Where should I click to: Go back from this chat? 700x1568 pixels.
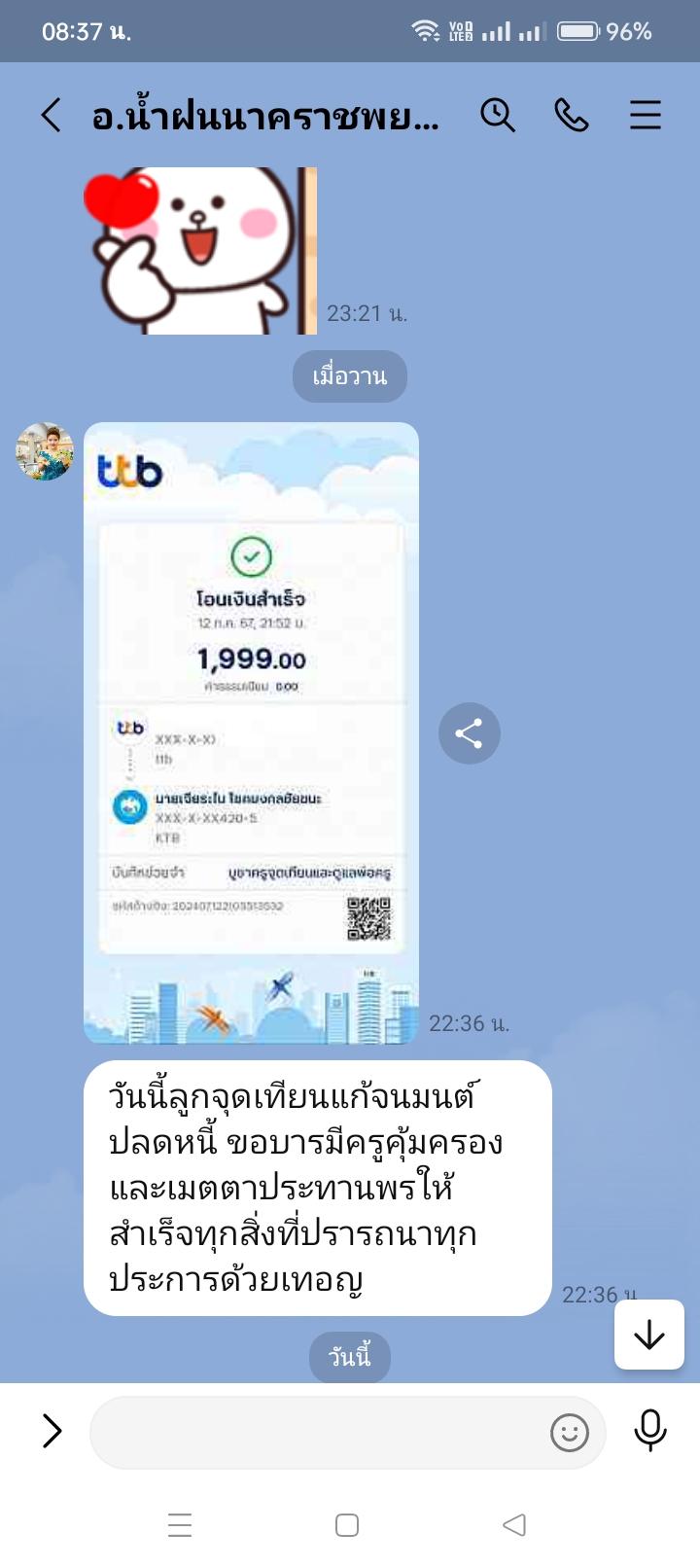click(52, 116)
